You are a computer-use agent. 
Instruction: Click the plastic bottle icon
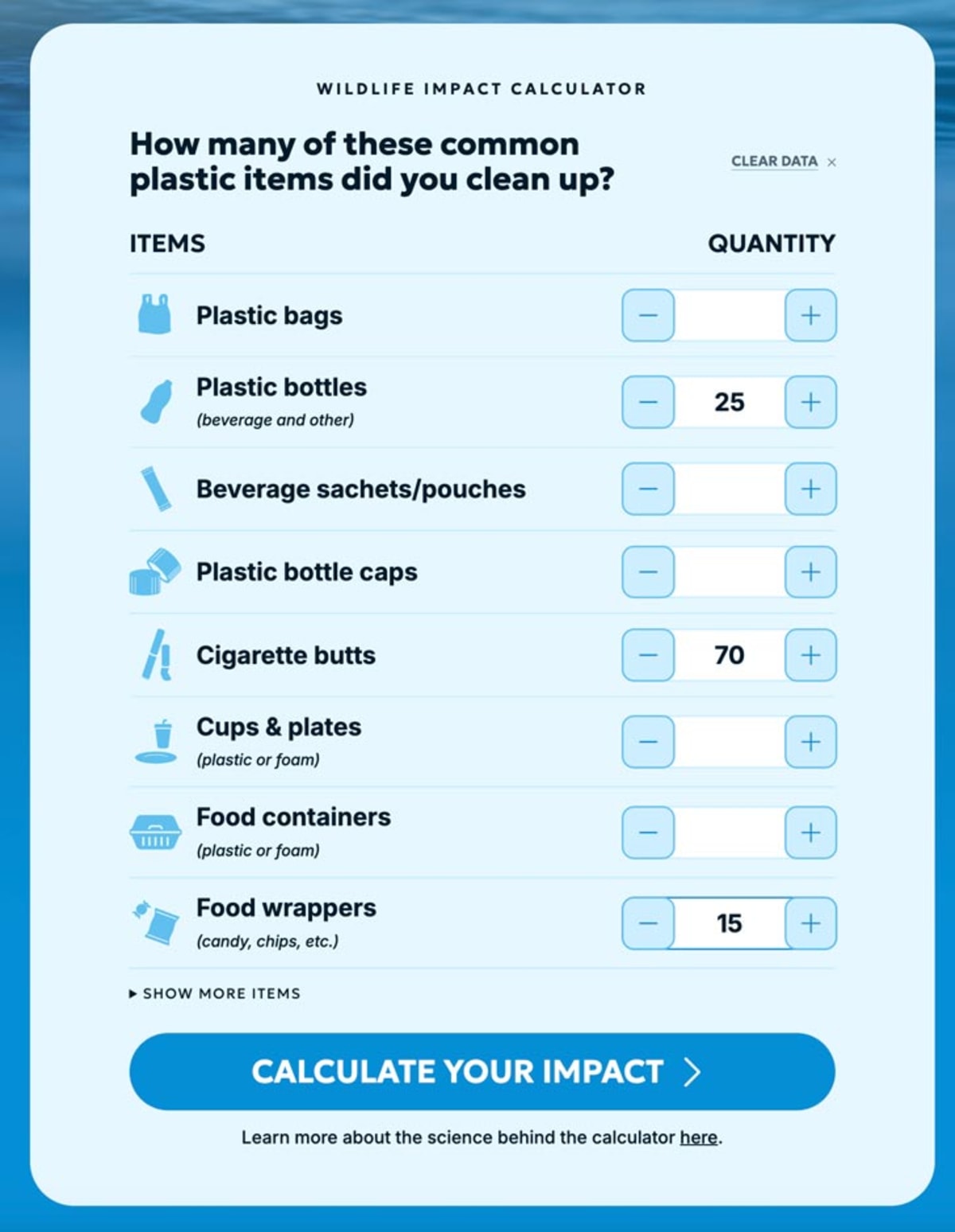156,401
